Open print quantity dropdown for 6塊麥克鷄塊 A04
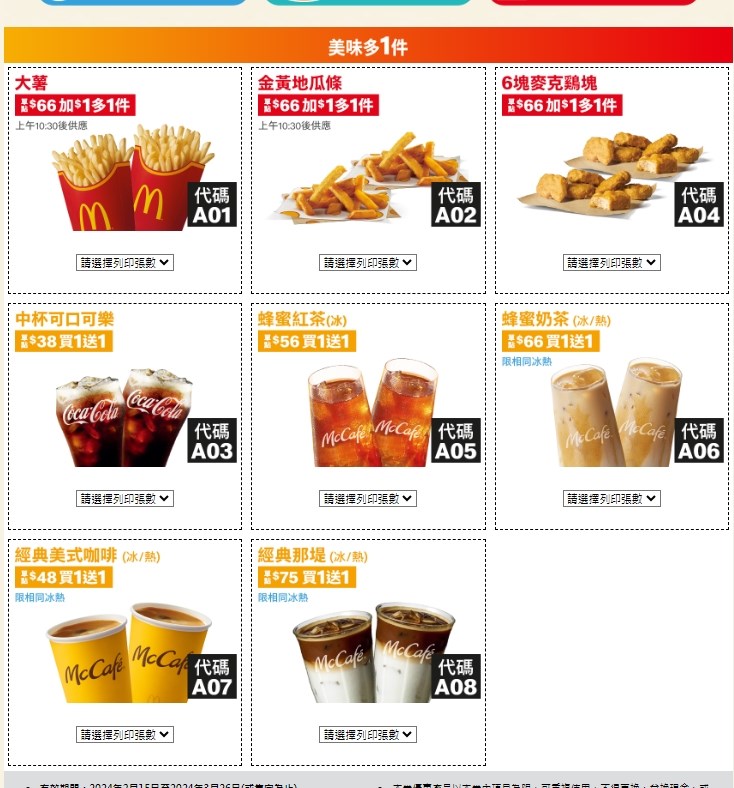Image resolution: width=734 pixels, height=788 pixels. coord(612,262)
